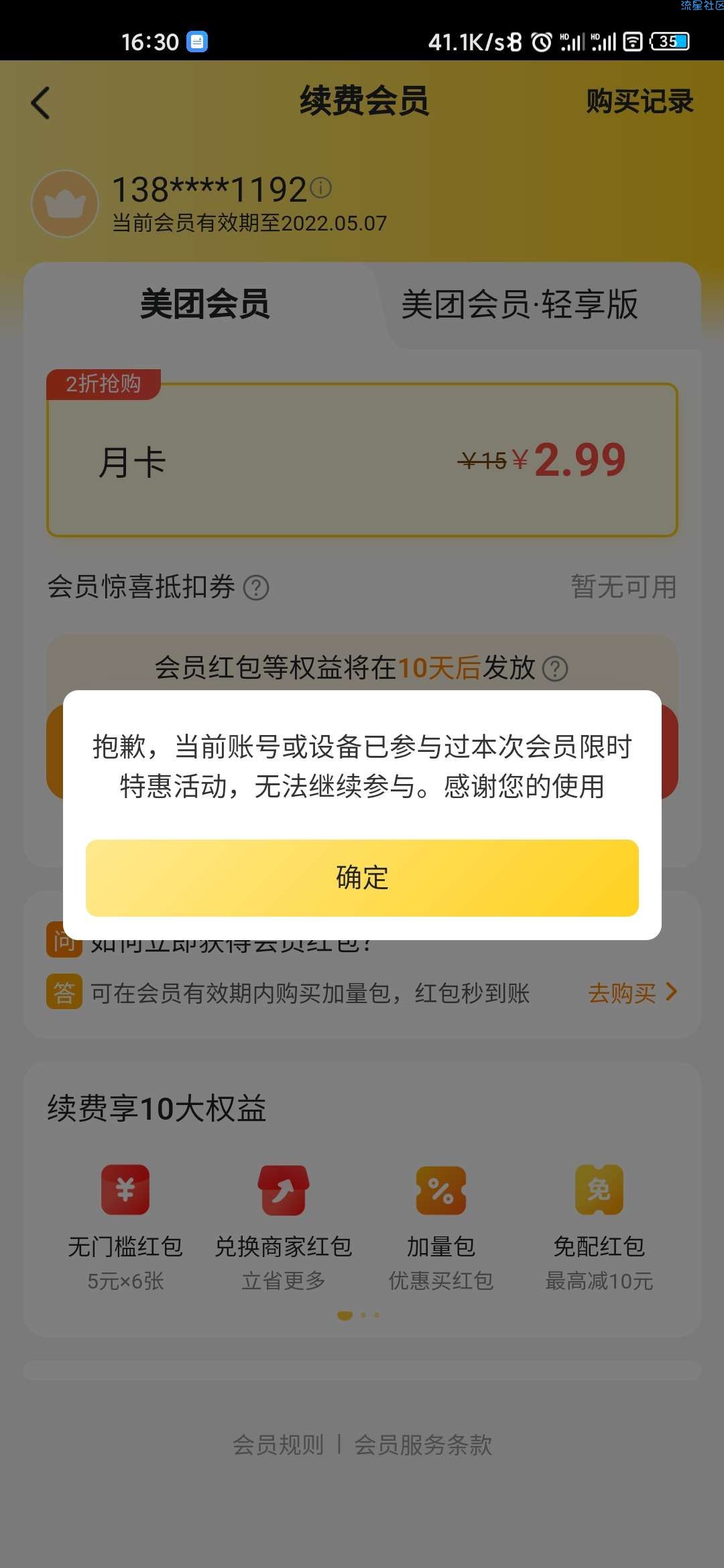Switch to the 美团会员·轻享版 tab

(520, 304)
